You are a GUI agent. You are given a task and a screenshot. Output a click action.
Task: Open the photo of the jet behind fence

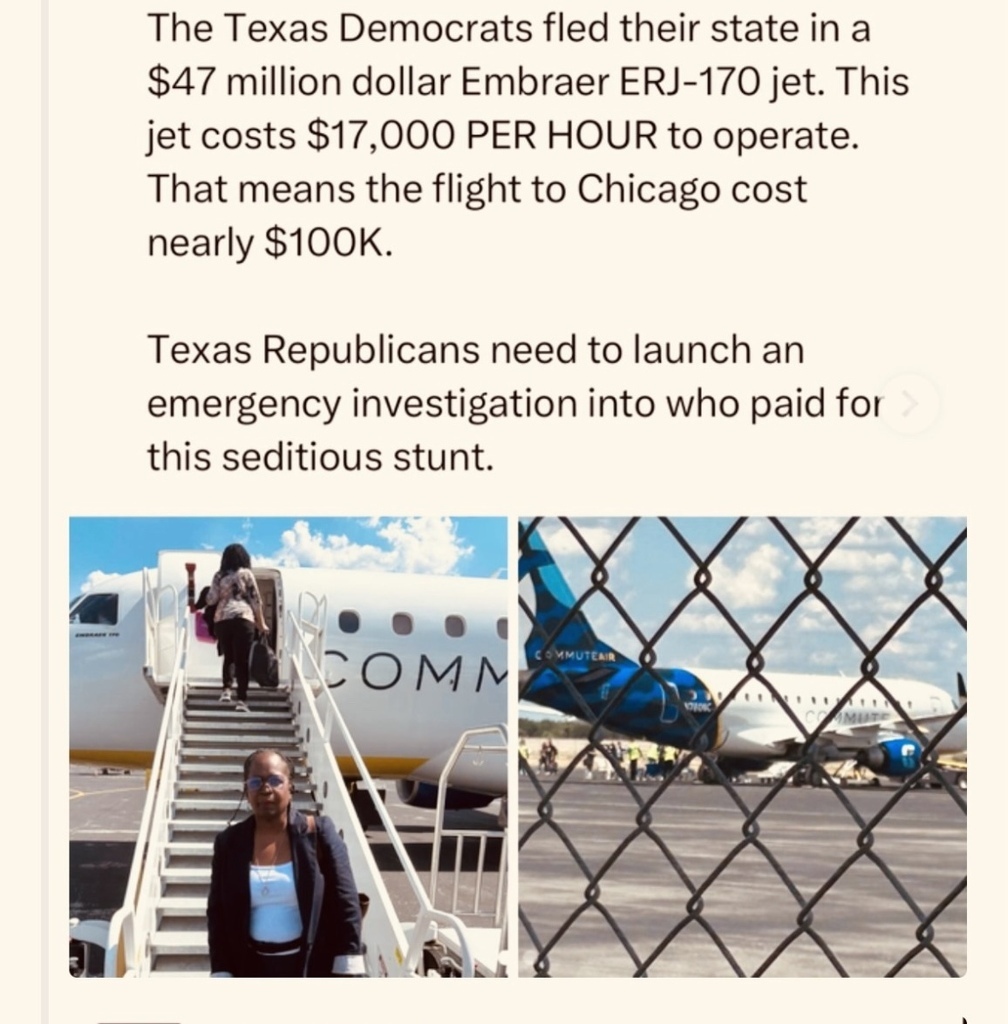point(742,746)
